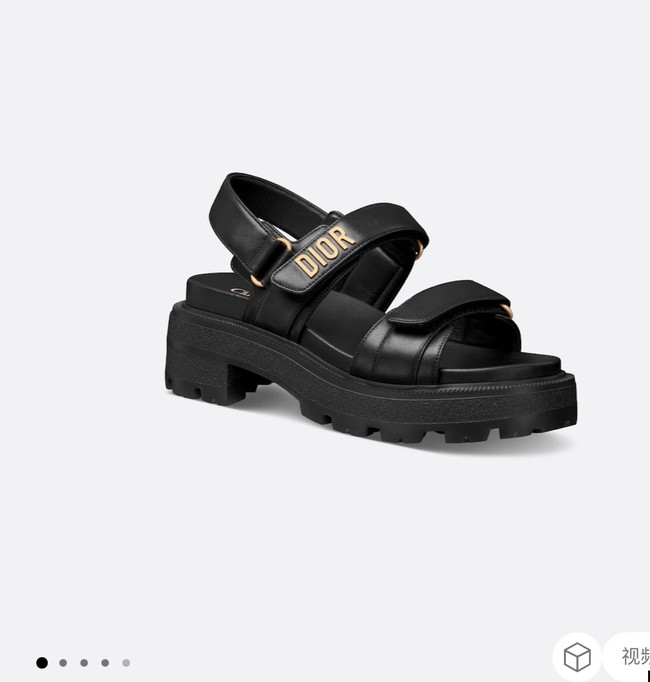Show the last image via fifth dot
This screenshot has width=650, height=682.
(126, 662)
